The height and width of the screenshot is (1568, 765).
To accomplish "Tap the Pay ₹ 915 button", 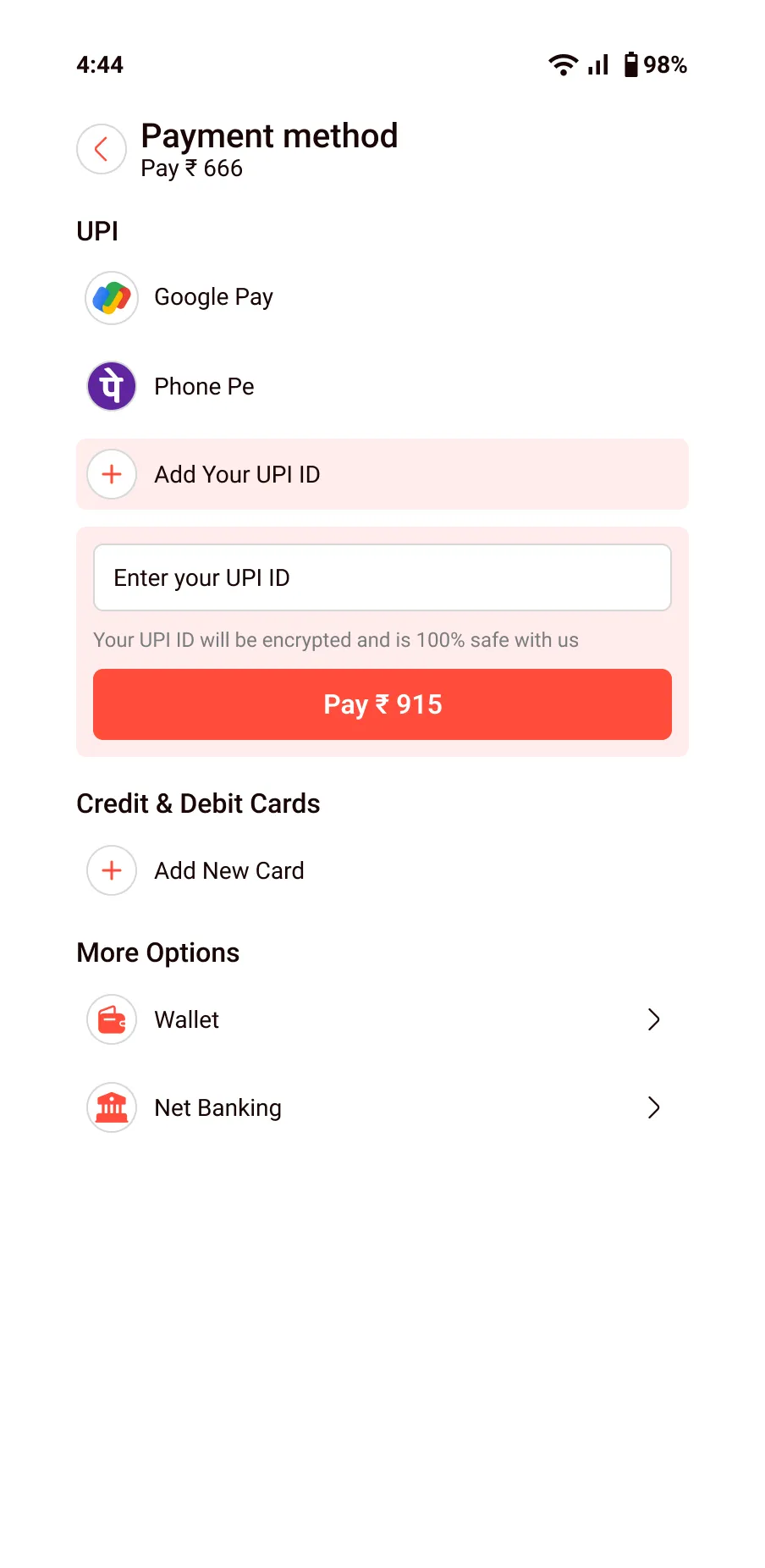I will click(382, 704).
